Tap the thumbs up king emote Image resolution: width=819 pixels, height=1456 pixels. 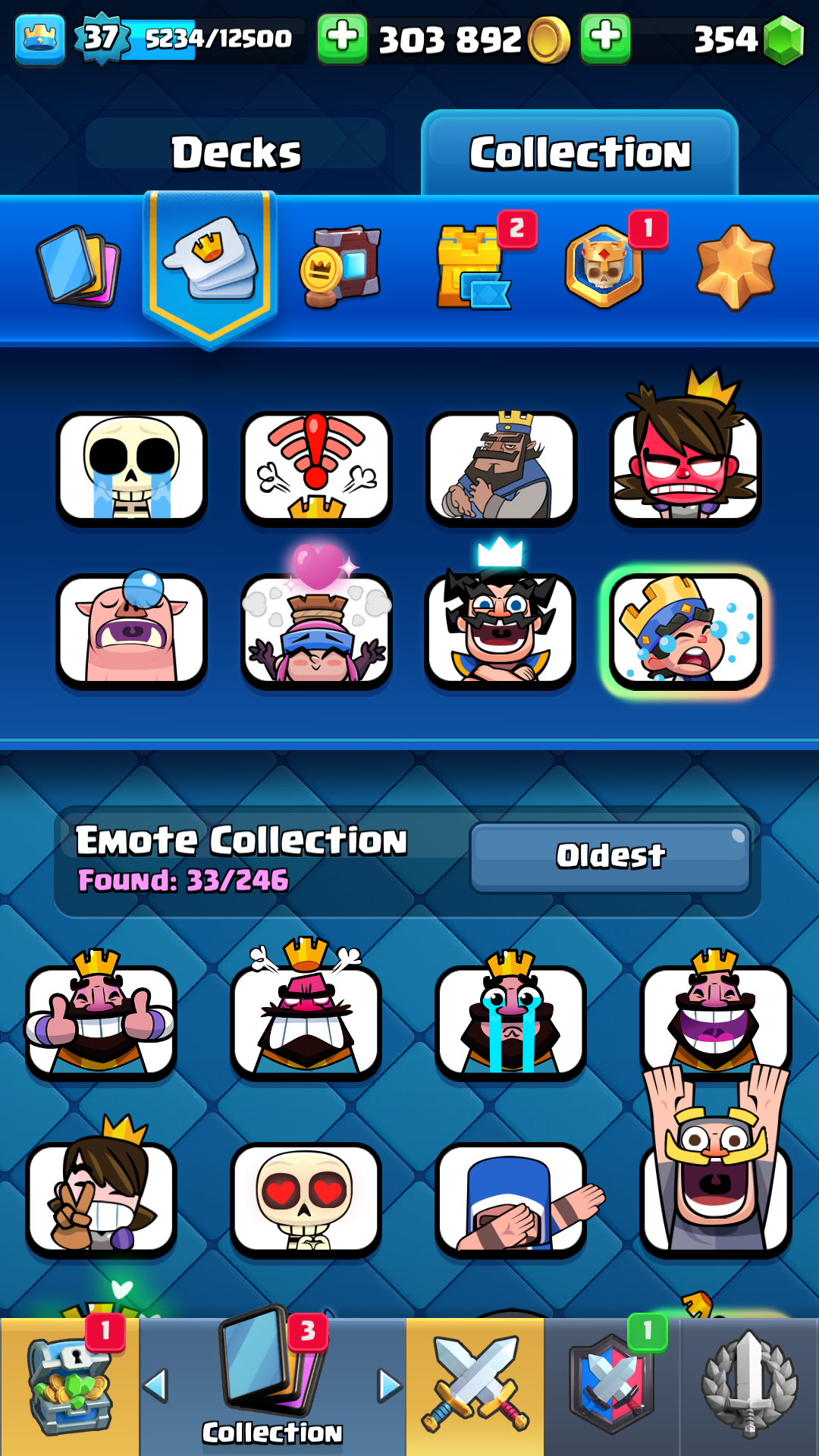pos(101,1020)
